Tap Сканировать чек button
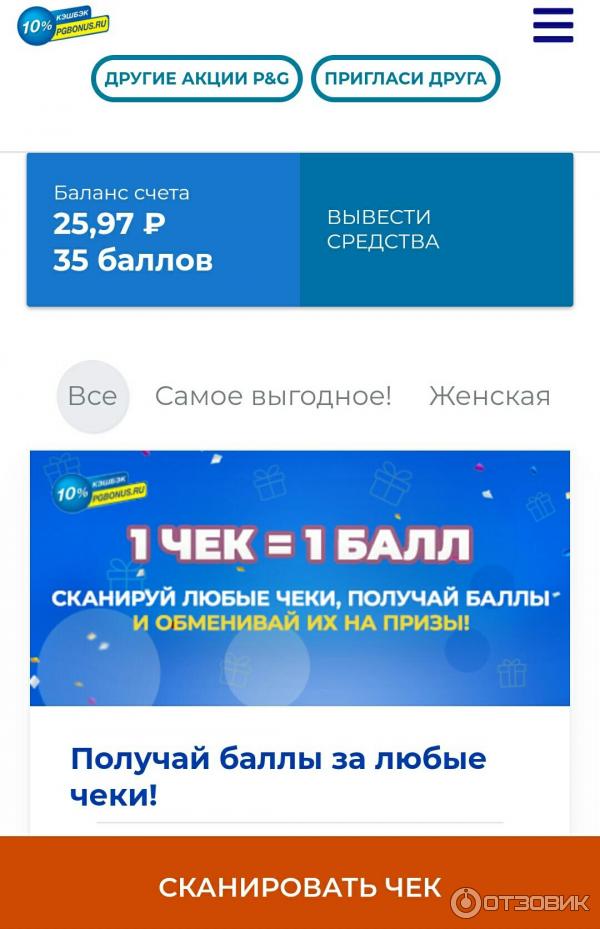The image size is (600, 929). 300,886
